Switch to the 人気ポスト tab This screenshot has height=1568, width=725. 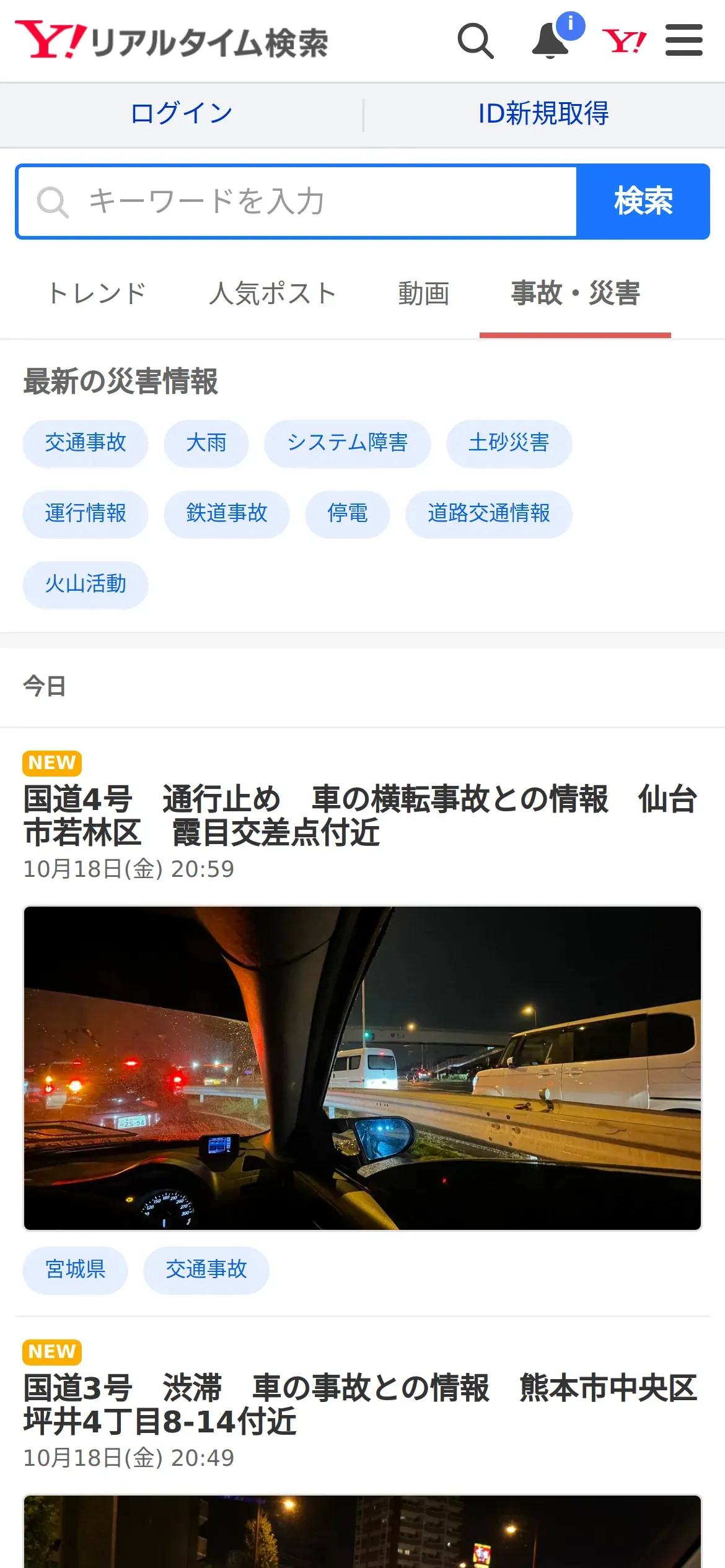point(273,294)
